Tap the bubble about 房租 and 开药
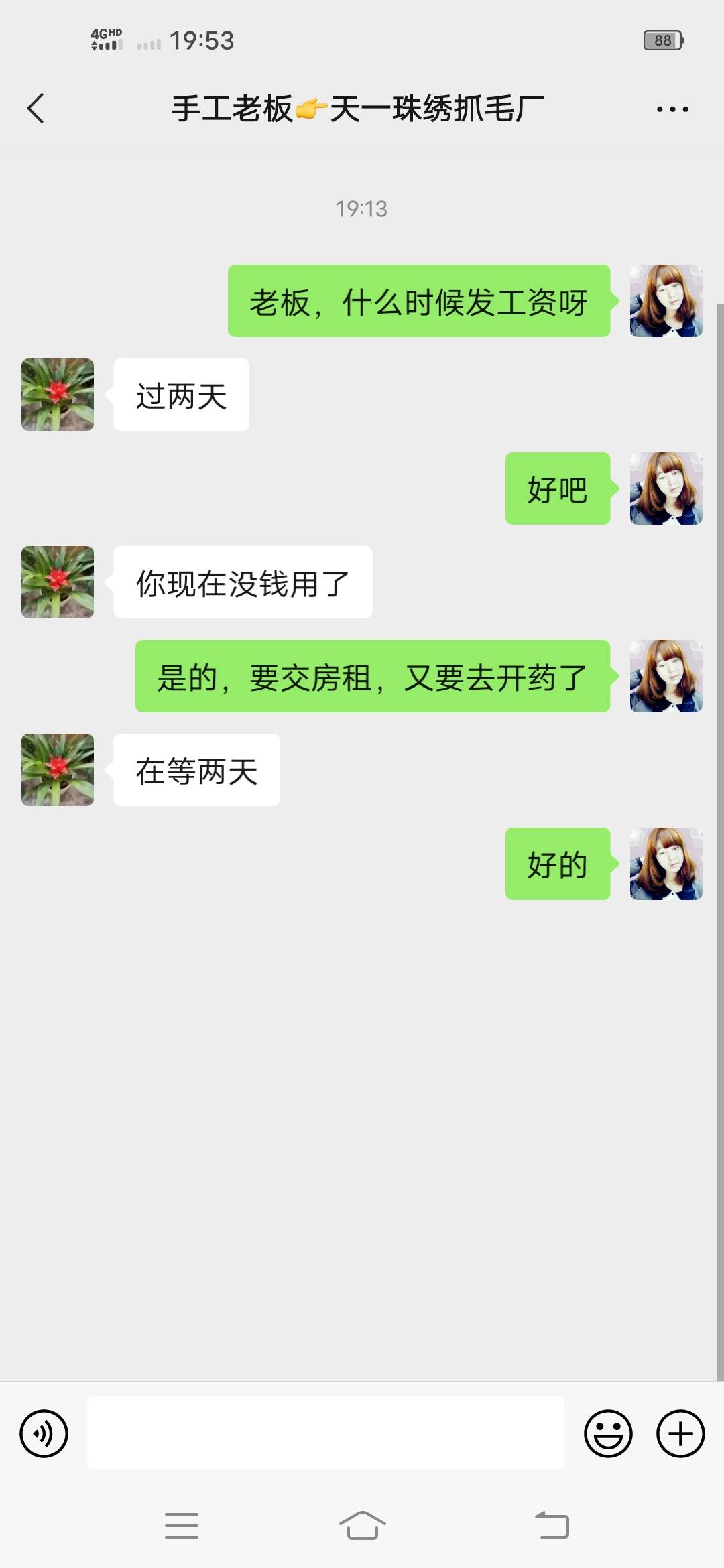Viewport: 724px width, 1568px height. pos(373,677)
